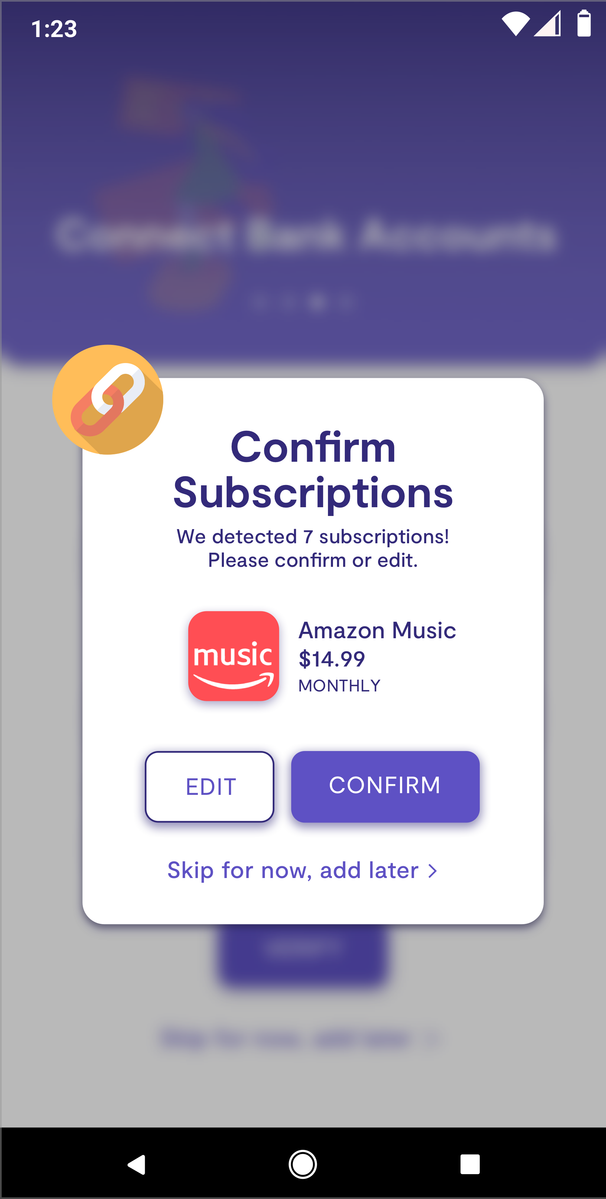Skip for now, add later link
Screen dimensions: 606x1199
tap(302, 870)
